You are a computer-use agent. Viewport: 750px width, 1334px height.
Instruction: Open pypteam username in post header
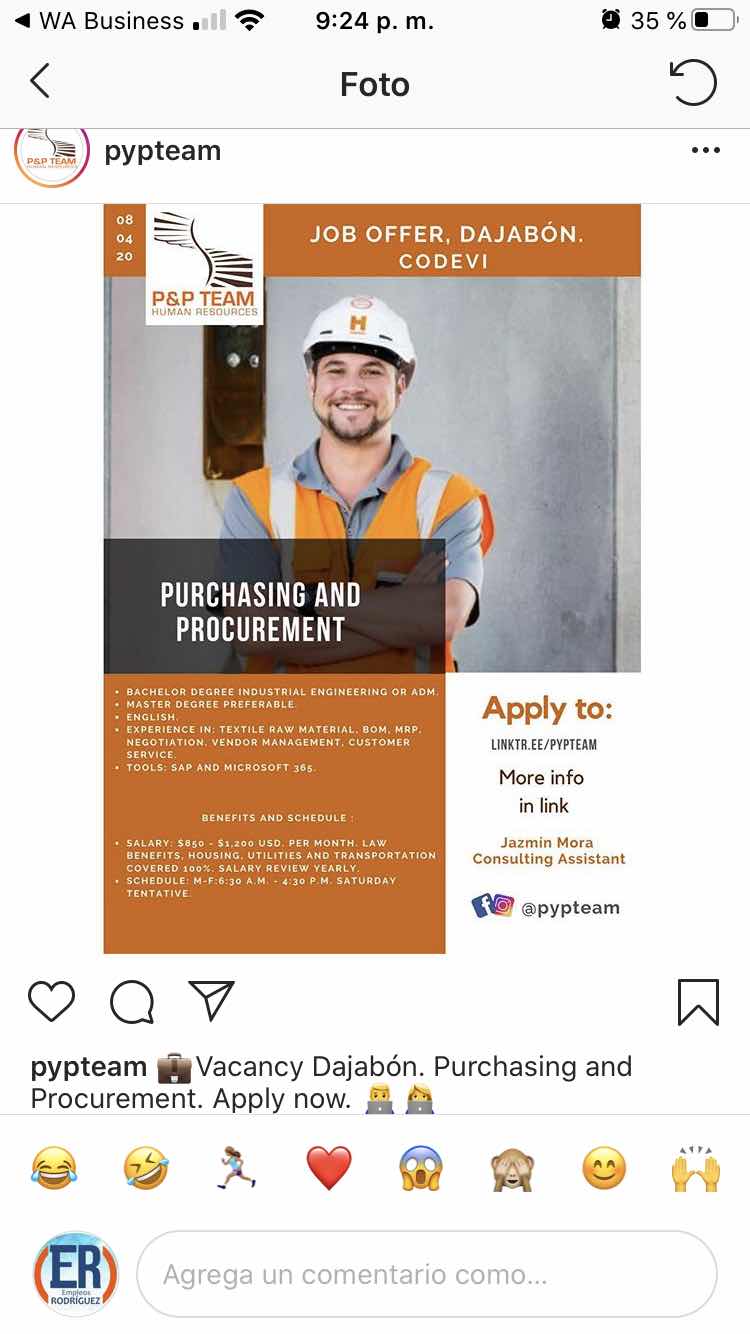(x=163, y=151)
